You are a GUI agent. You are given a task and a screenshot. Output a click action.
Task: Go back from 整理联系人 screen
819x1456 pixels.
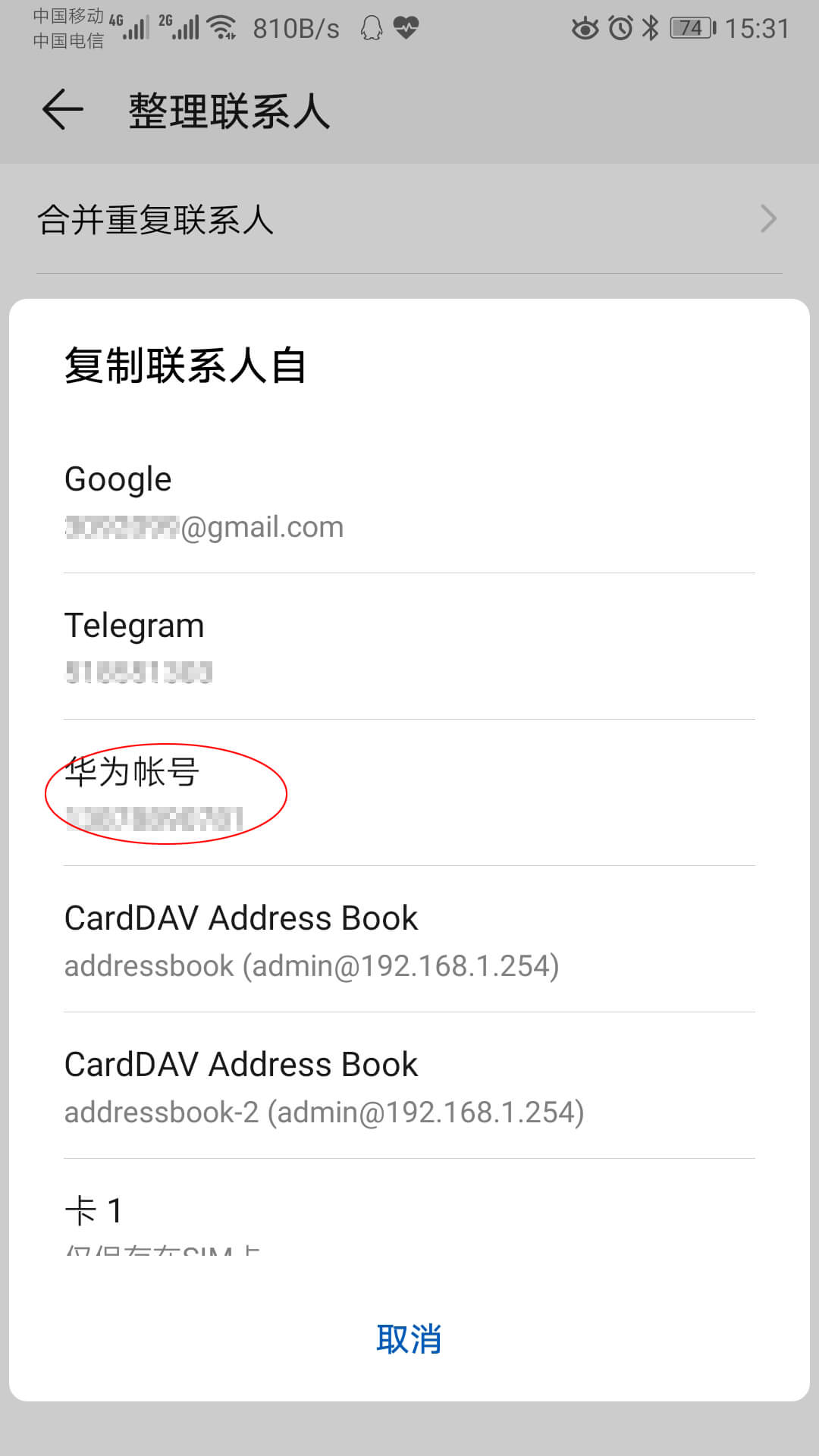pyautogui.click(x=62, y=110)
